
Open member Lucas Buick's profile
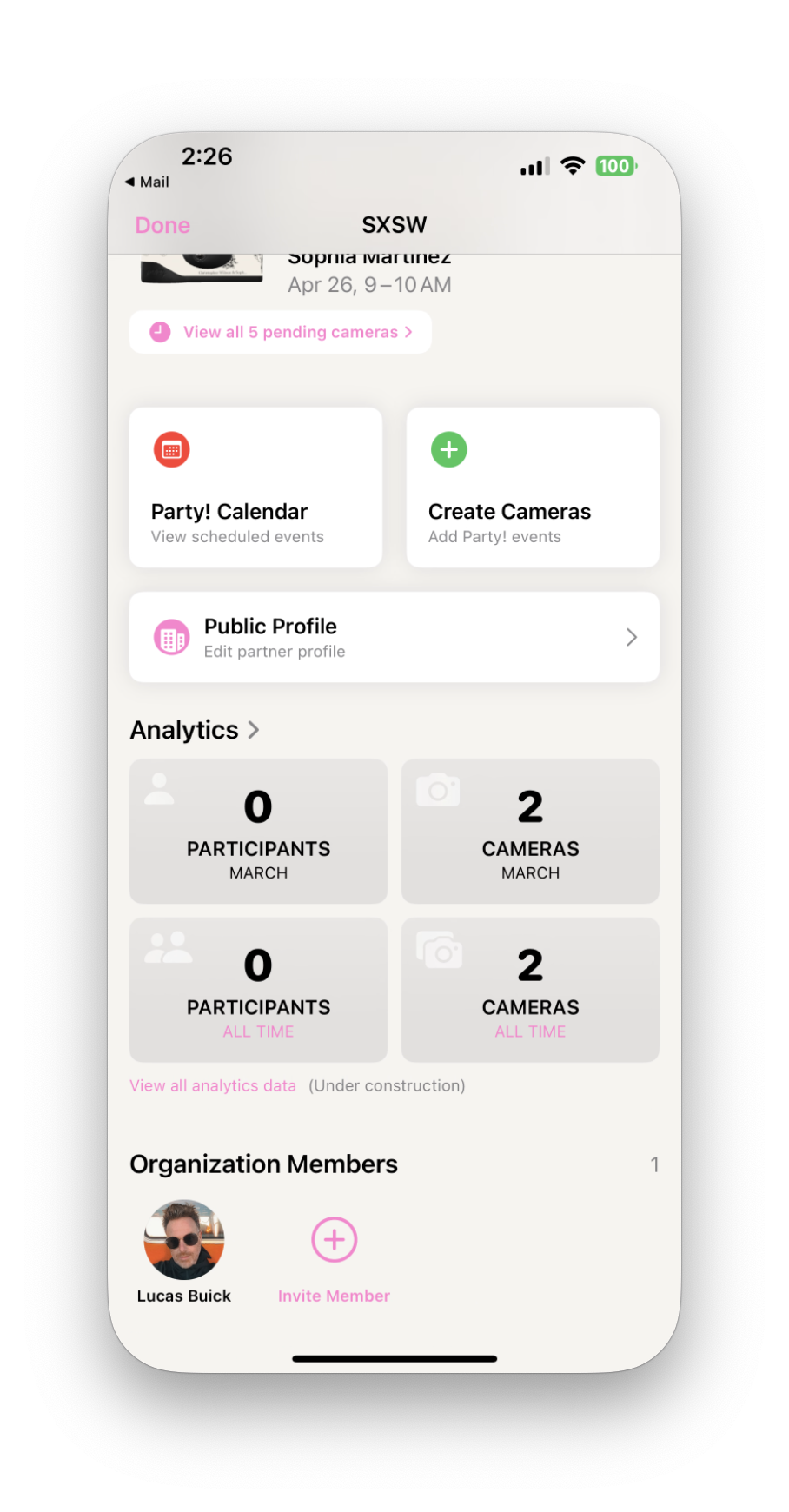pos(184,1241)
